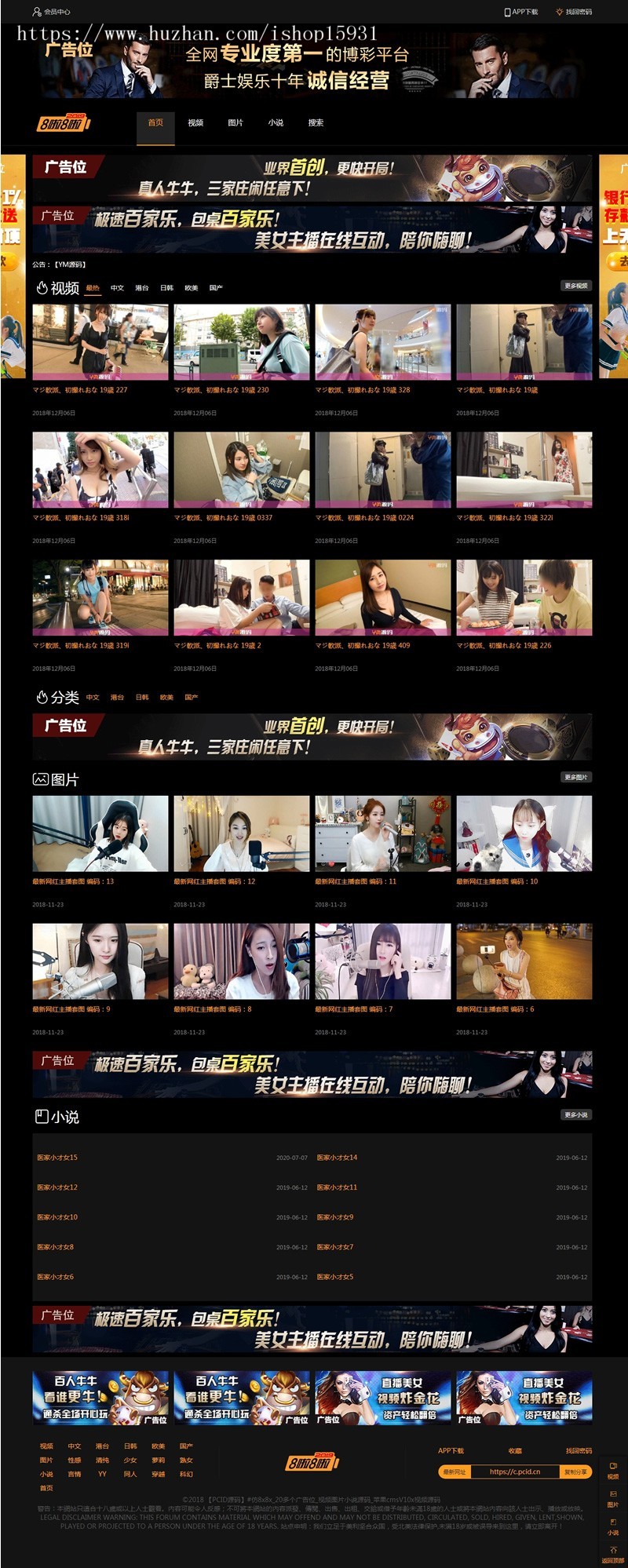Switch to the 小说 navigation tab

[276, 122]
